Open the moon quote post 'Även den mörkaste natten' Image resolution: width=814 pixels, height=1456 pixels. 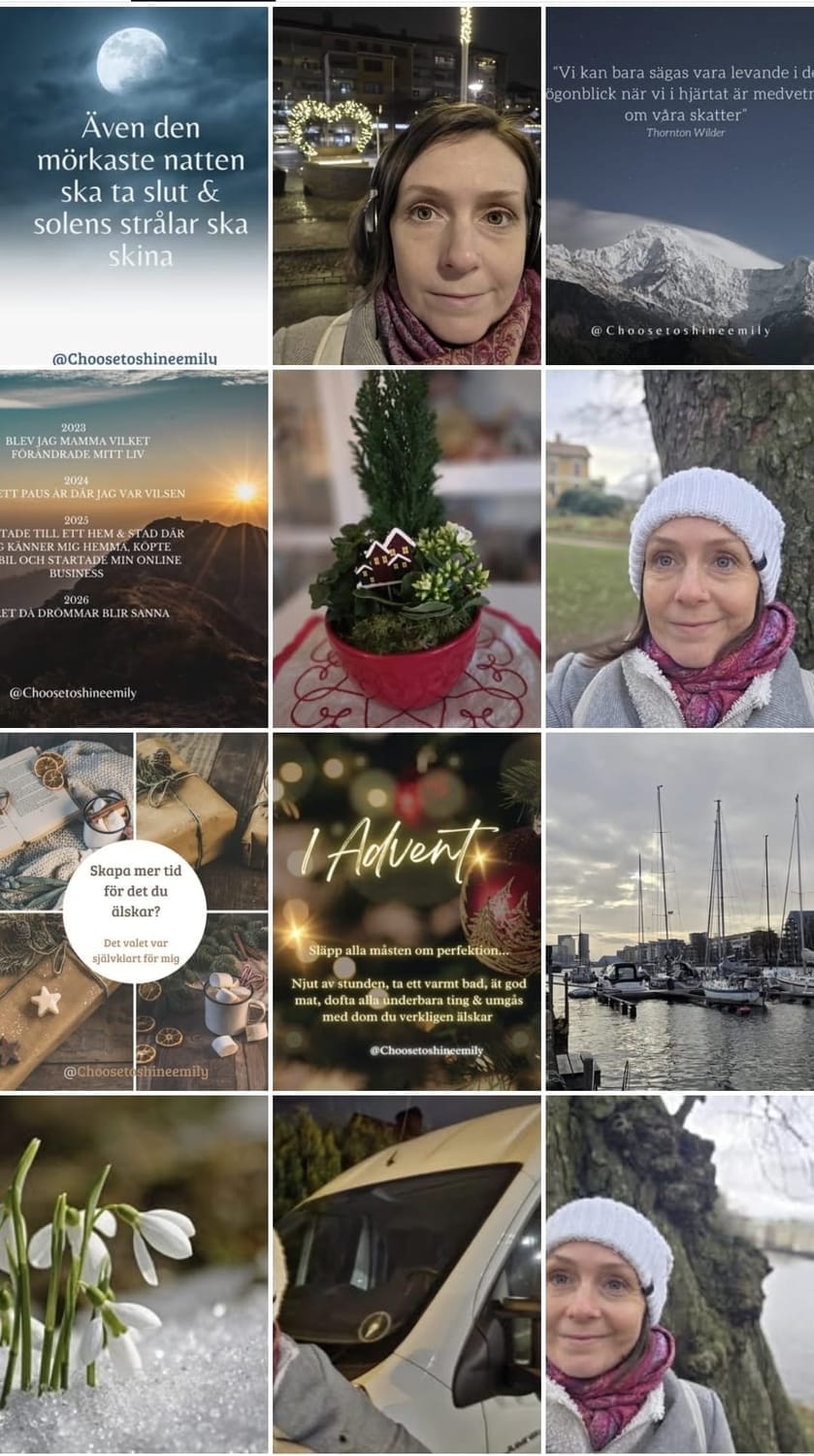tap(134, 186)
